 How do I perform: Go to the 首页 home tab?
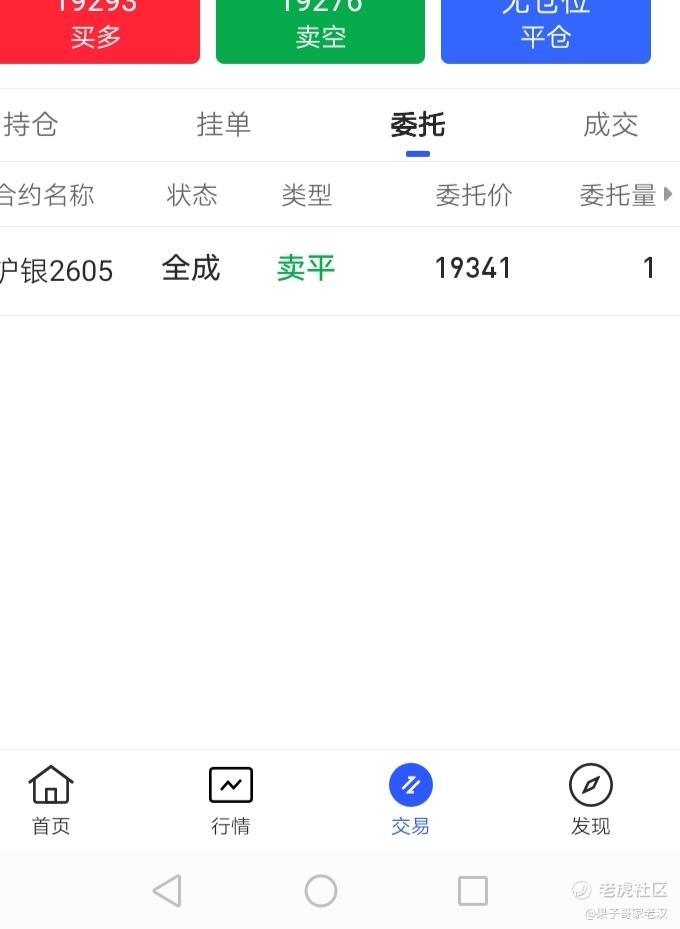coord(51,800)
